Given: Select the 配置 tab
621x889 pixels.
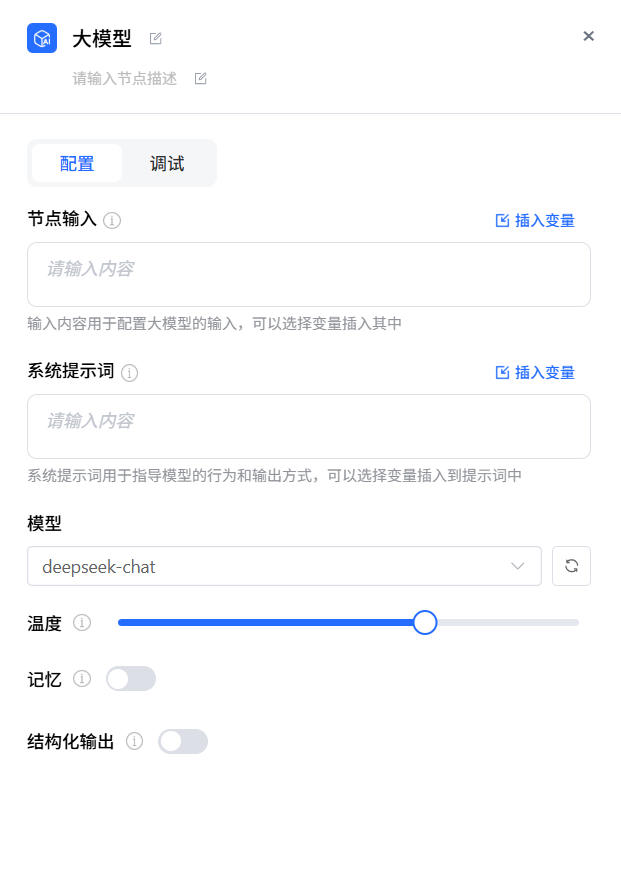Looking at the screenshot, I should [x=77, y=164].
